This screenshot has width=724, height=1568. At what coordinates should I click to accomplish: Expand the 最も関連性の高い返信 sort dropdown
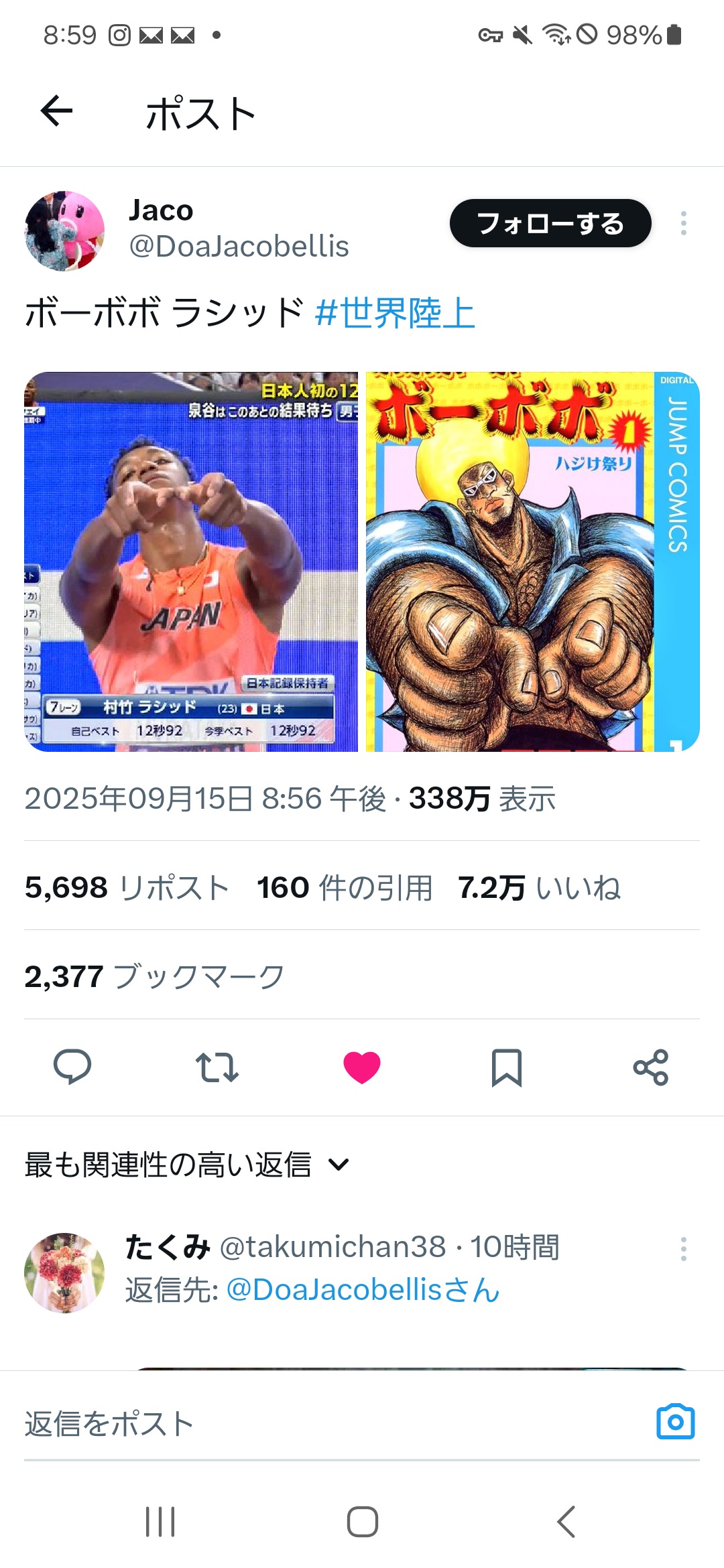188,1165
